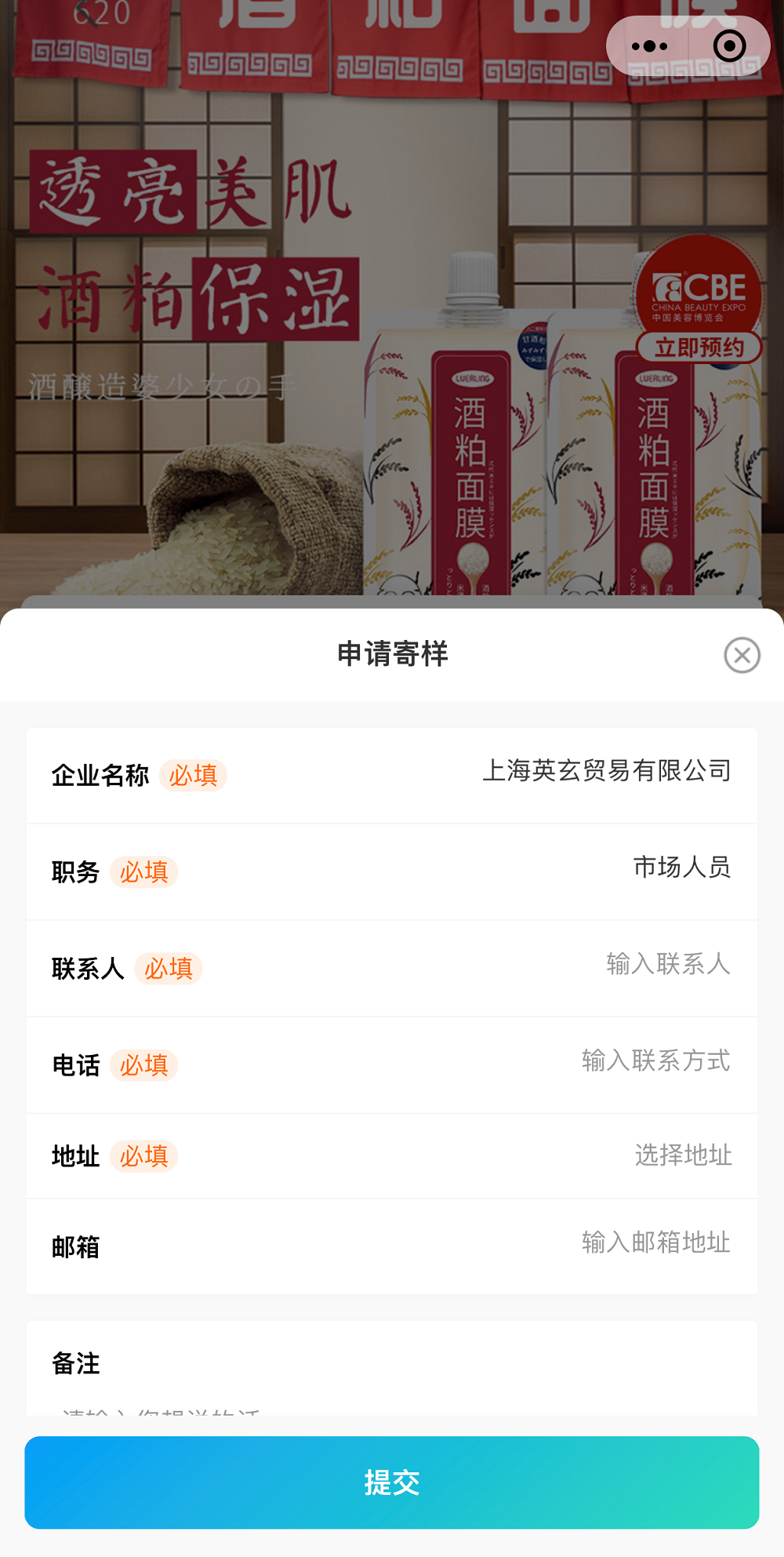
Task: Enter text in the 联系人 contact field
Action: 666,966
